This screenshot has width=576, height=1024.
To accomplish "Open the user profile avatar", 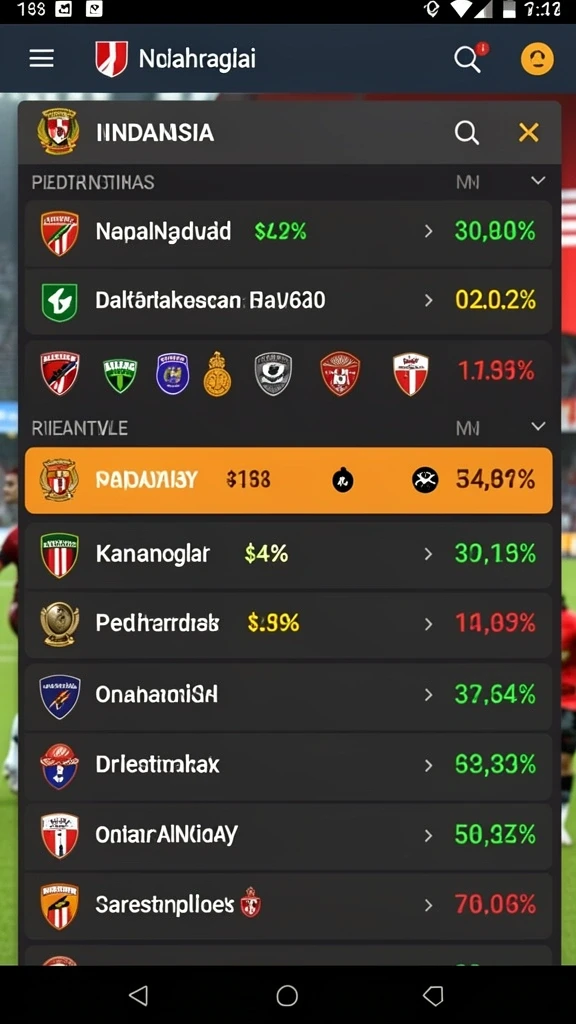I will [537, 59].
